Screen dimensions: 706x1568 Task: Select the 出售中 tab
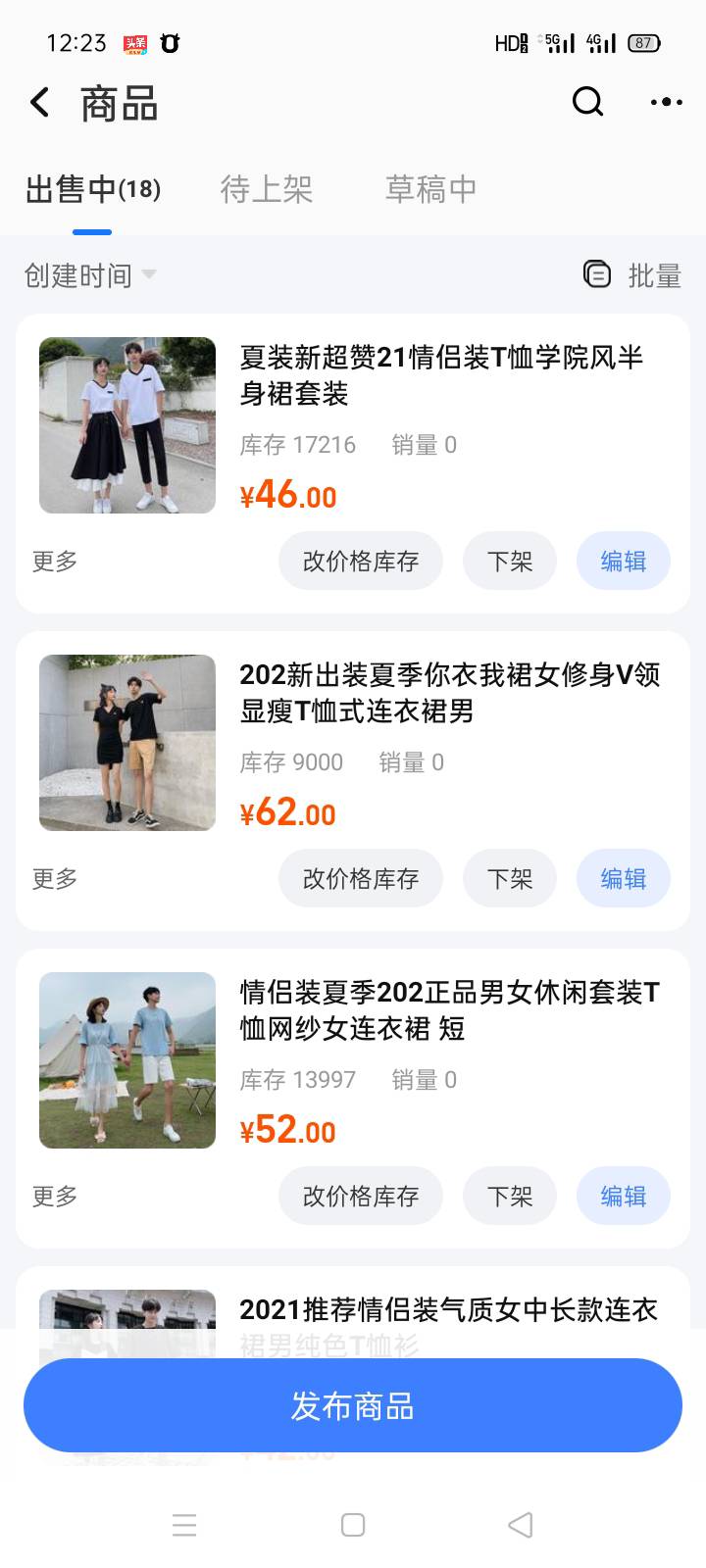click(92, 189)
